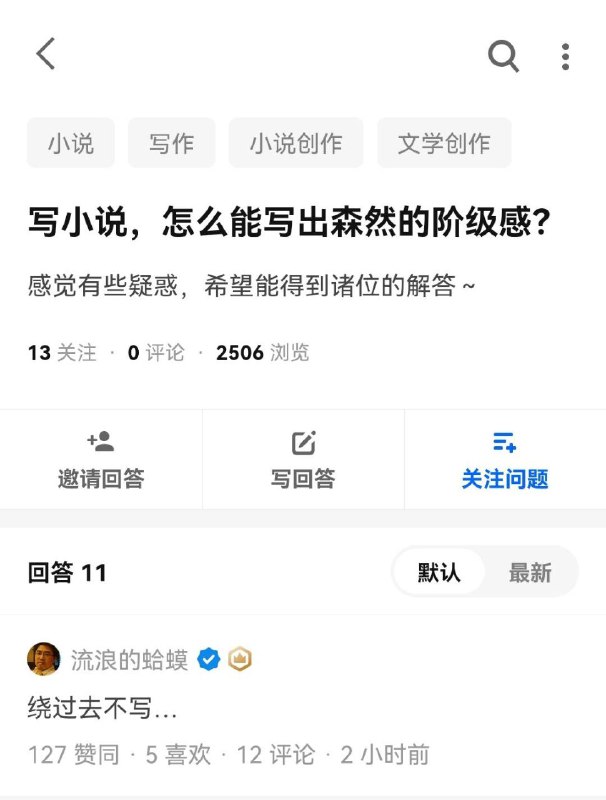View the 文学创作 topic
The width and height of the screenshot is (606, 800).
[x=444, y=143]
